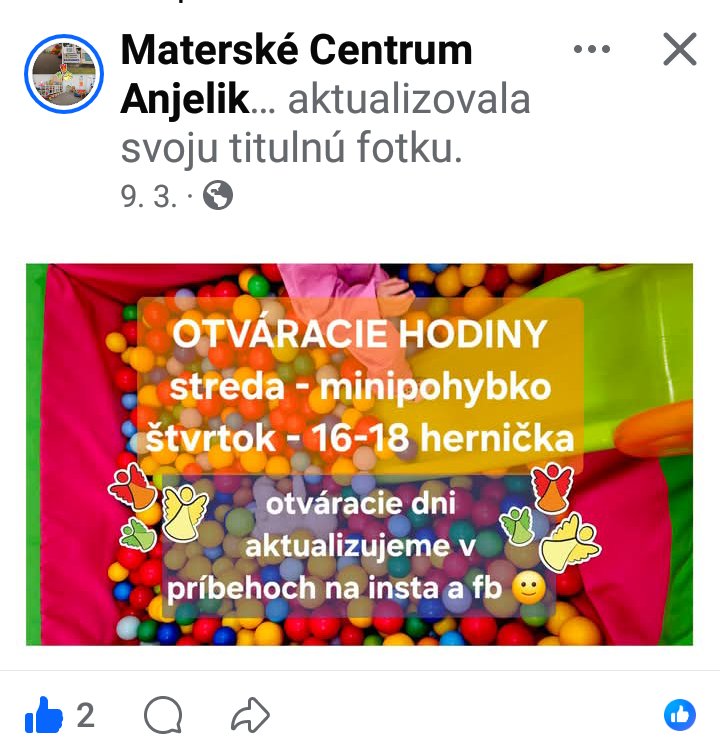This screenshot has height=753, width=720.
Task: Open the post's three-dot options menu
Action: (x=591, y=50)
